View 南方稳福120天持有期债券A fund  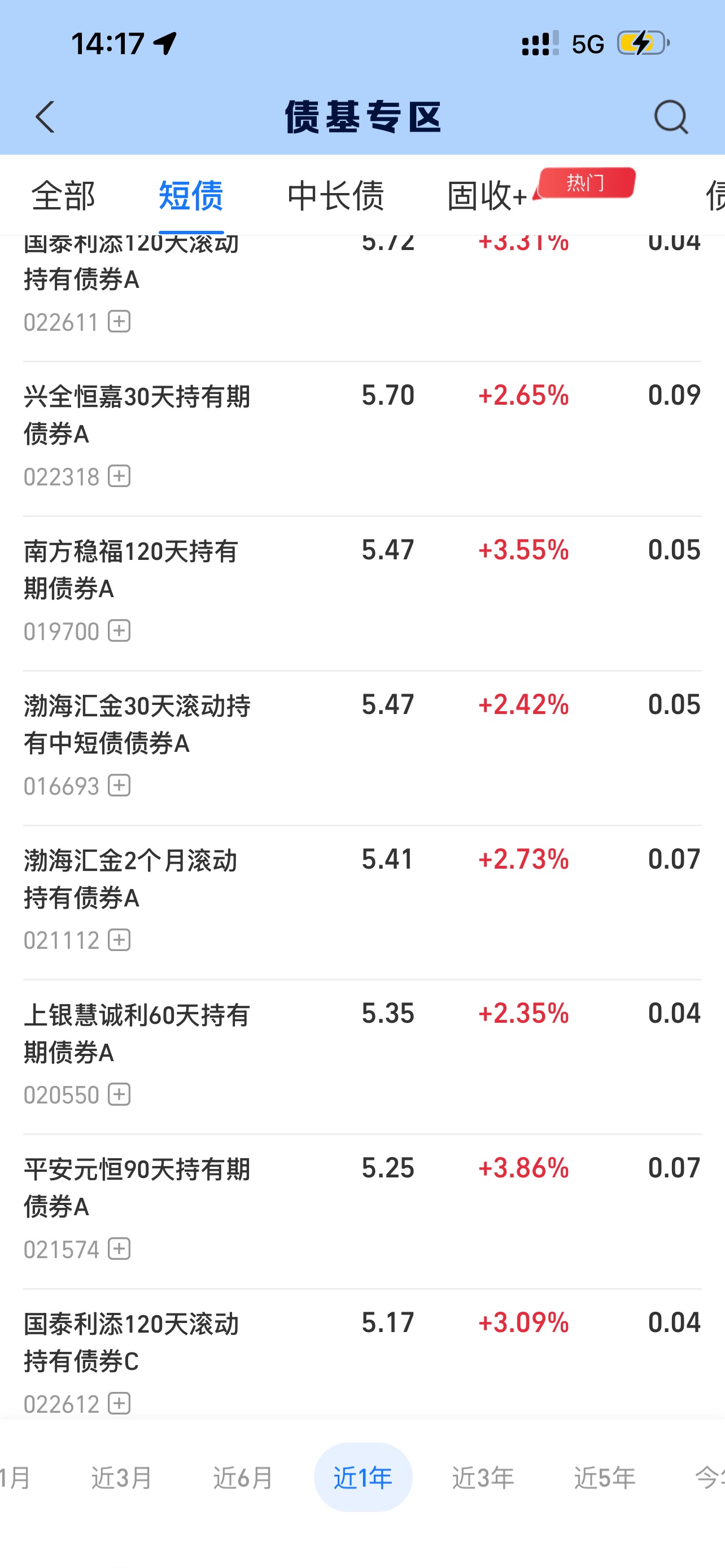(131, 569)
